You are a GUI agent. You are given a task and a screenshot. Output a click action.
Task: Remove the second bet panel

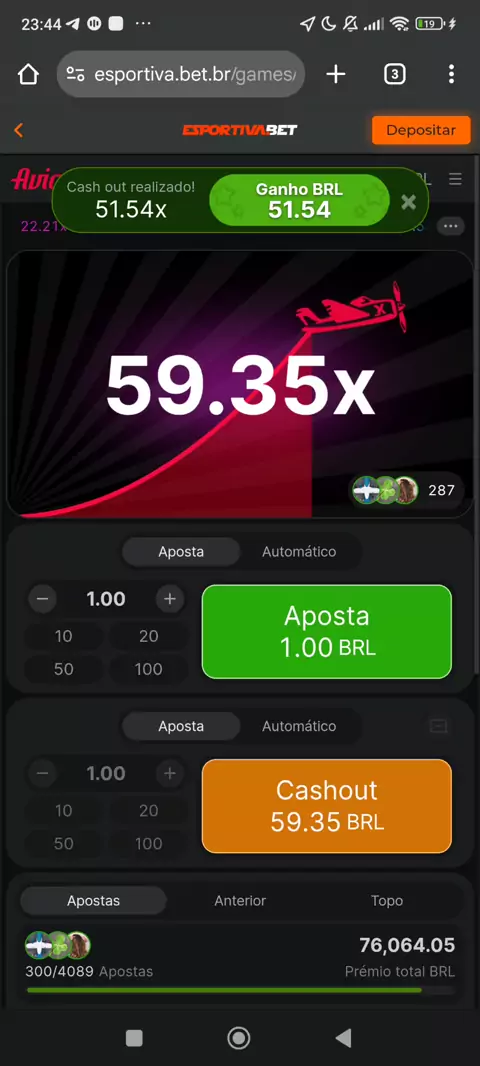pyautogui.click(x=439, y=726)
